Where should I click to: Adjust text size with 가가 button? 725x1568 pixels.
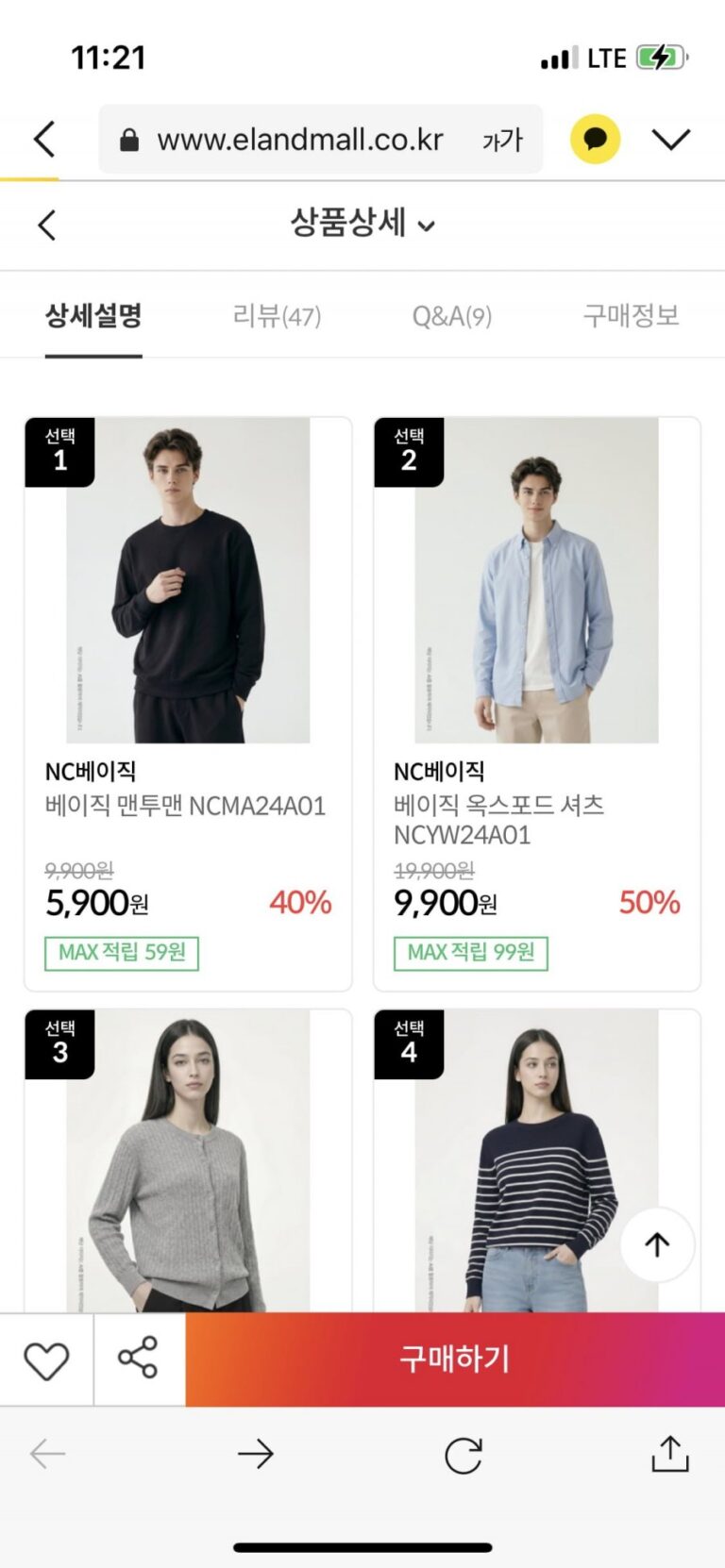click(502, 141)
